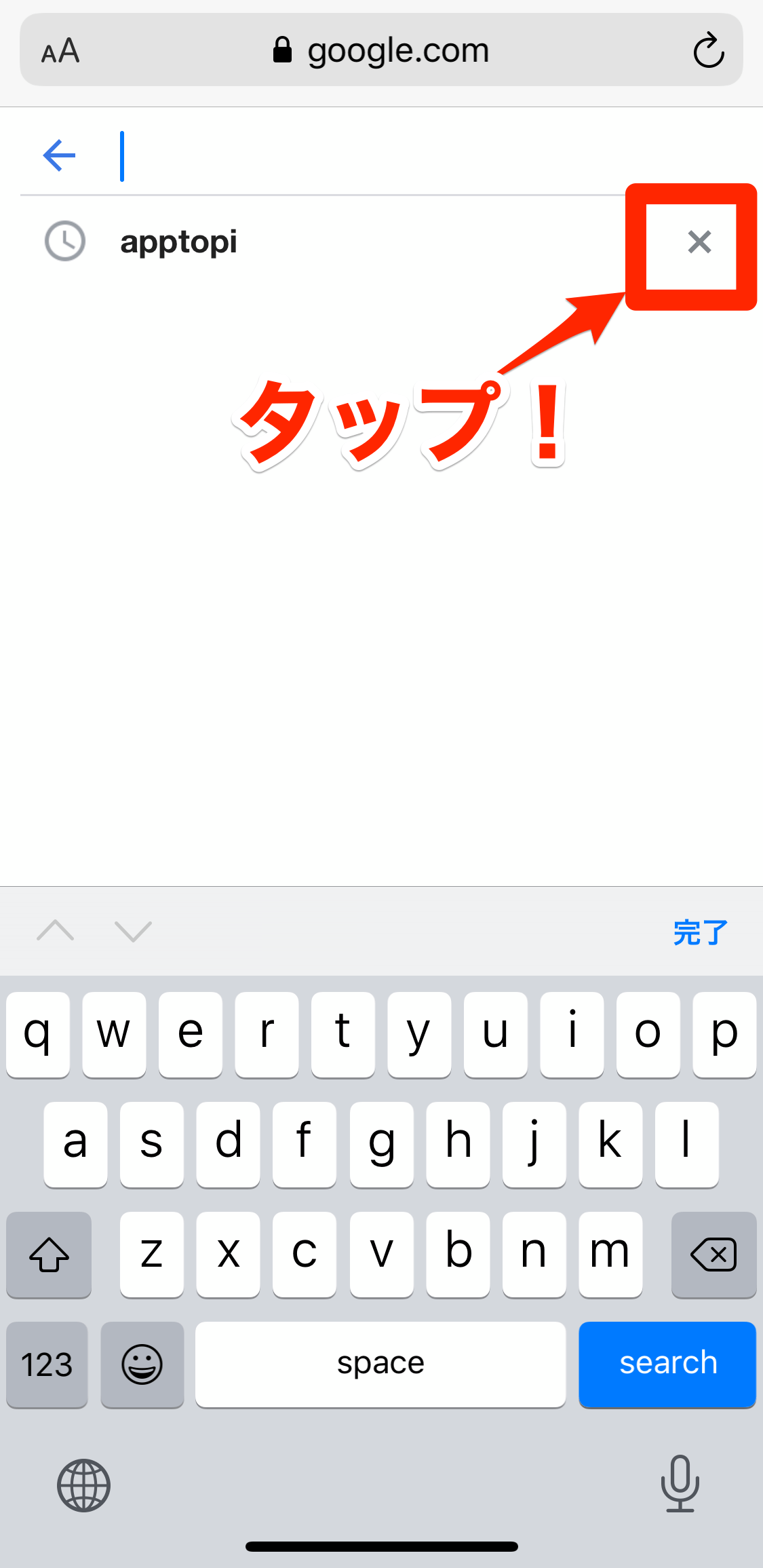Tap the globe to switch keyboard language
This screenshot has height=1568, width=763.
(x=81, y=1485)
